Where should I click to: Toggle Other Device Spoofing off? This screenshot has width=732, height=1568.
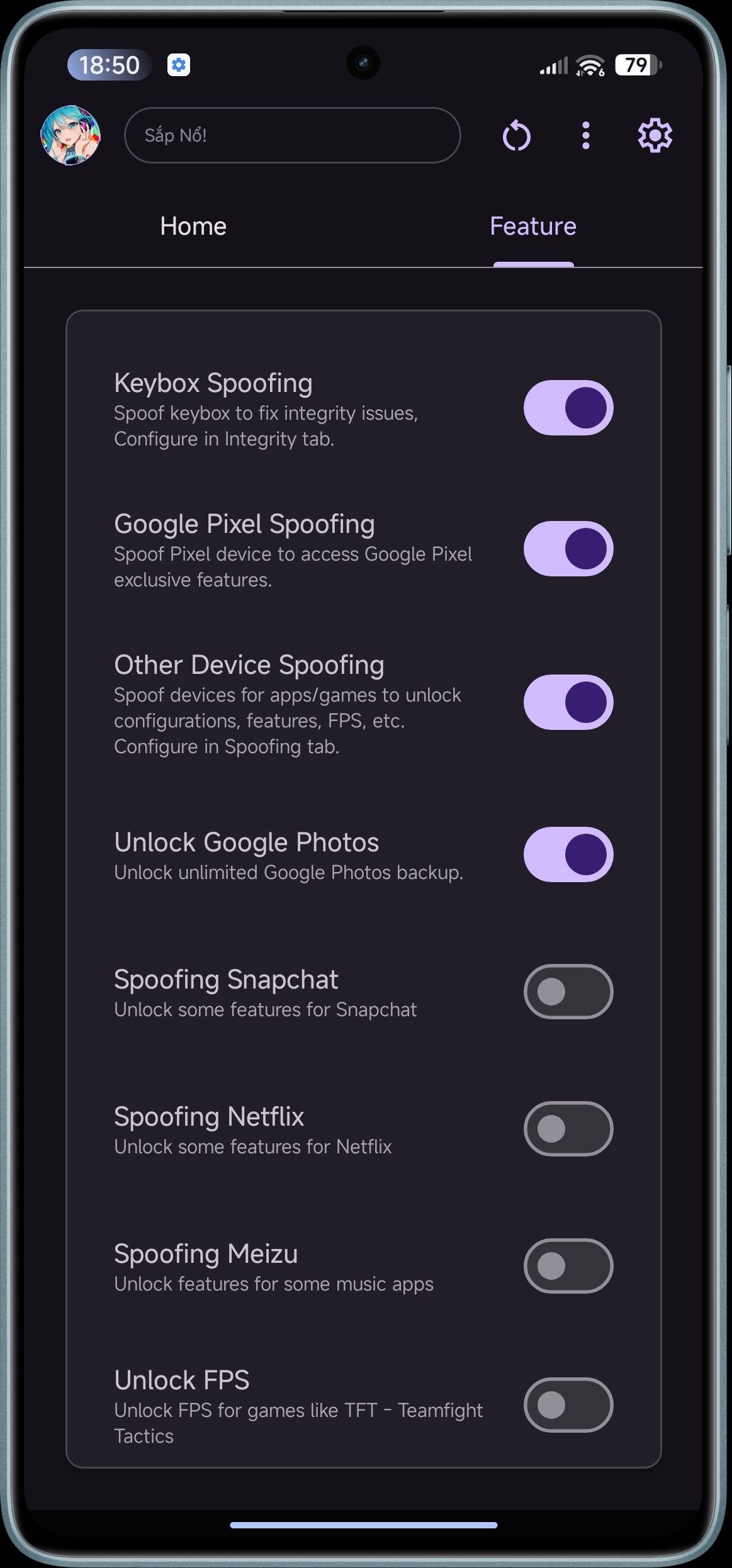tap(568, 702)
